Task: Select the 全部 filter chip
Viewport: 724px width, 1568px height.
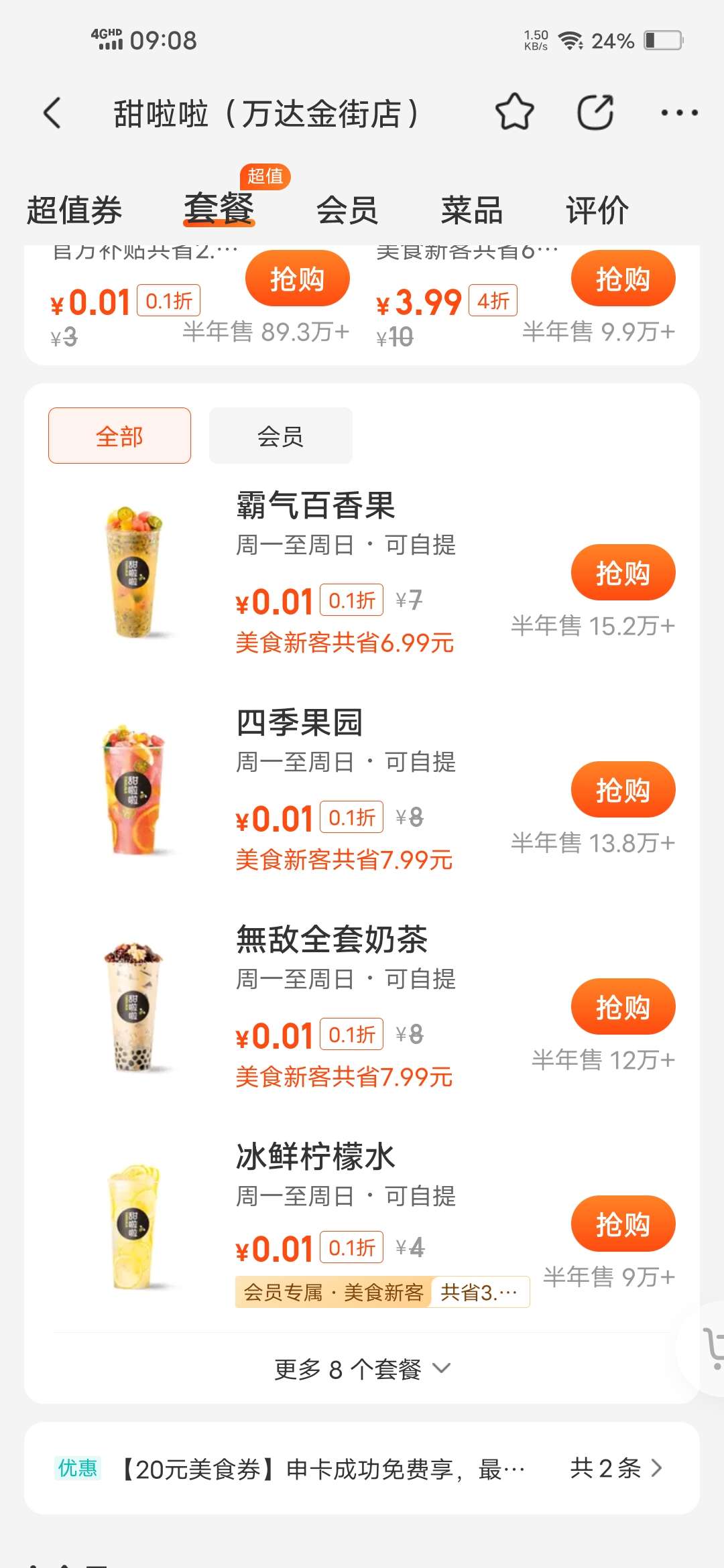Action: point(119,436)
